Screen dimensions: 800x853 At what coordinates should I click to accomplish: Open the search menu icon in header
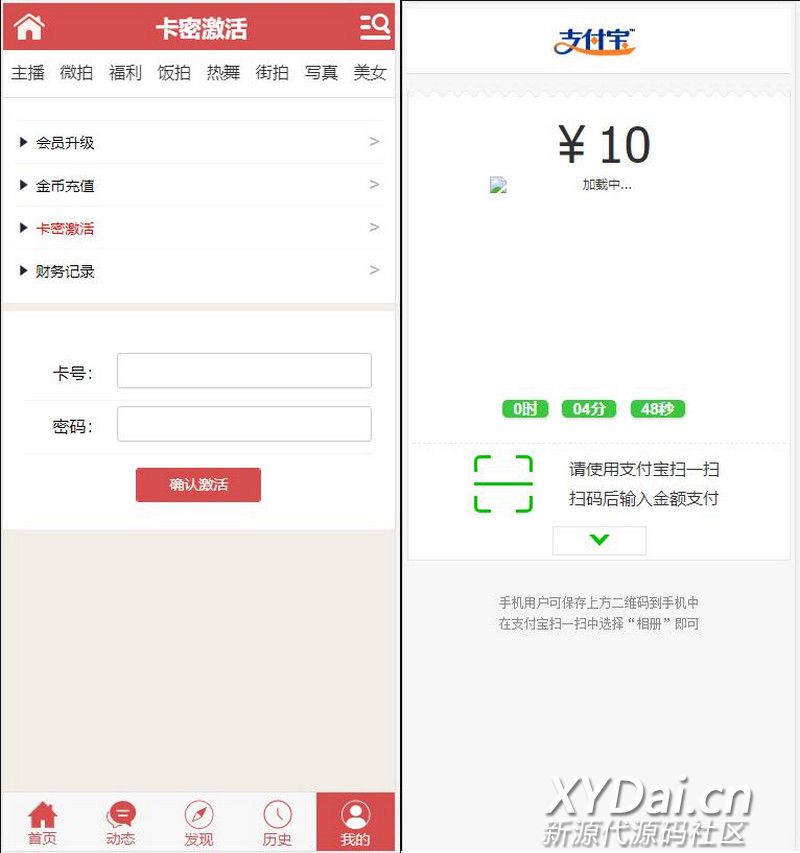(374, 27)
